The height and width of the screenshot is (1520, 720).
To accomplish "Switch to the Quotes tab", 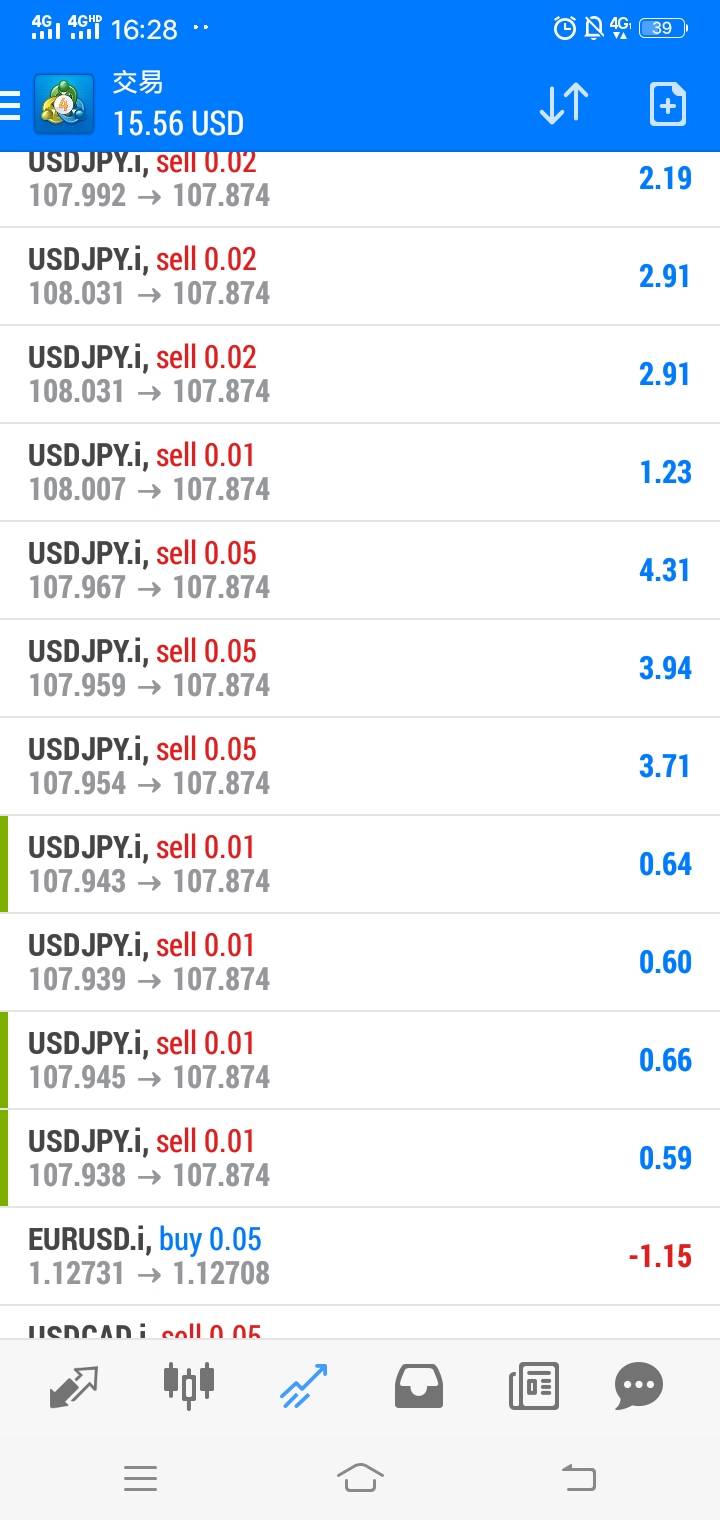I will pos(75,1386).
